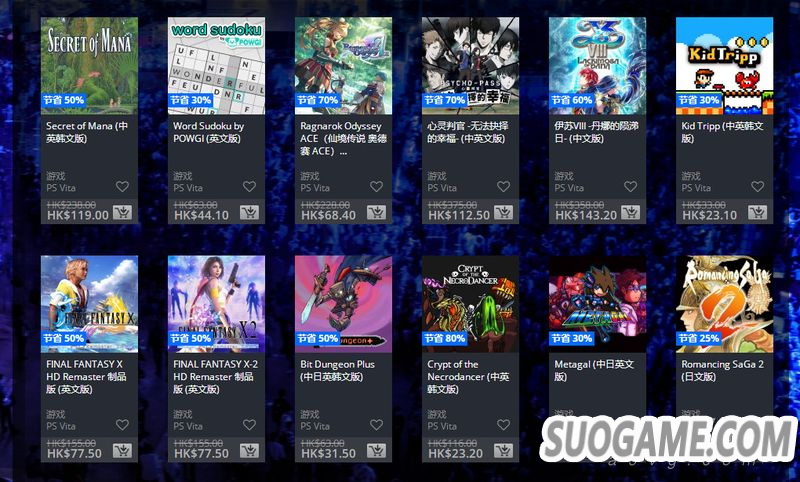This screenshot has width=800, height=482.
Task: Open the Crypt of the Necrodancer card
Action: pos(470,304)
